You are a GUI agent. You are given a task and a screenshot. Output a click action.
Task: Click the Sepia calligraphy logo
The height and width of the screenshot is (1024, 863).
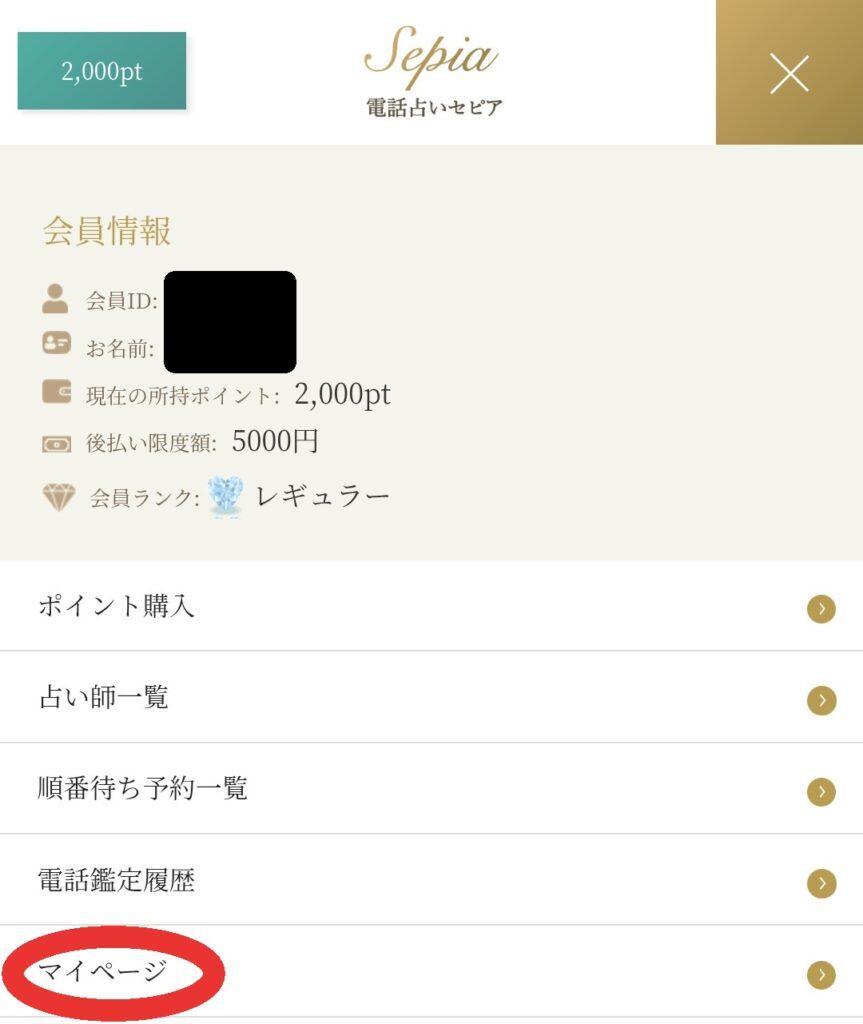point(430,55)
